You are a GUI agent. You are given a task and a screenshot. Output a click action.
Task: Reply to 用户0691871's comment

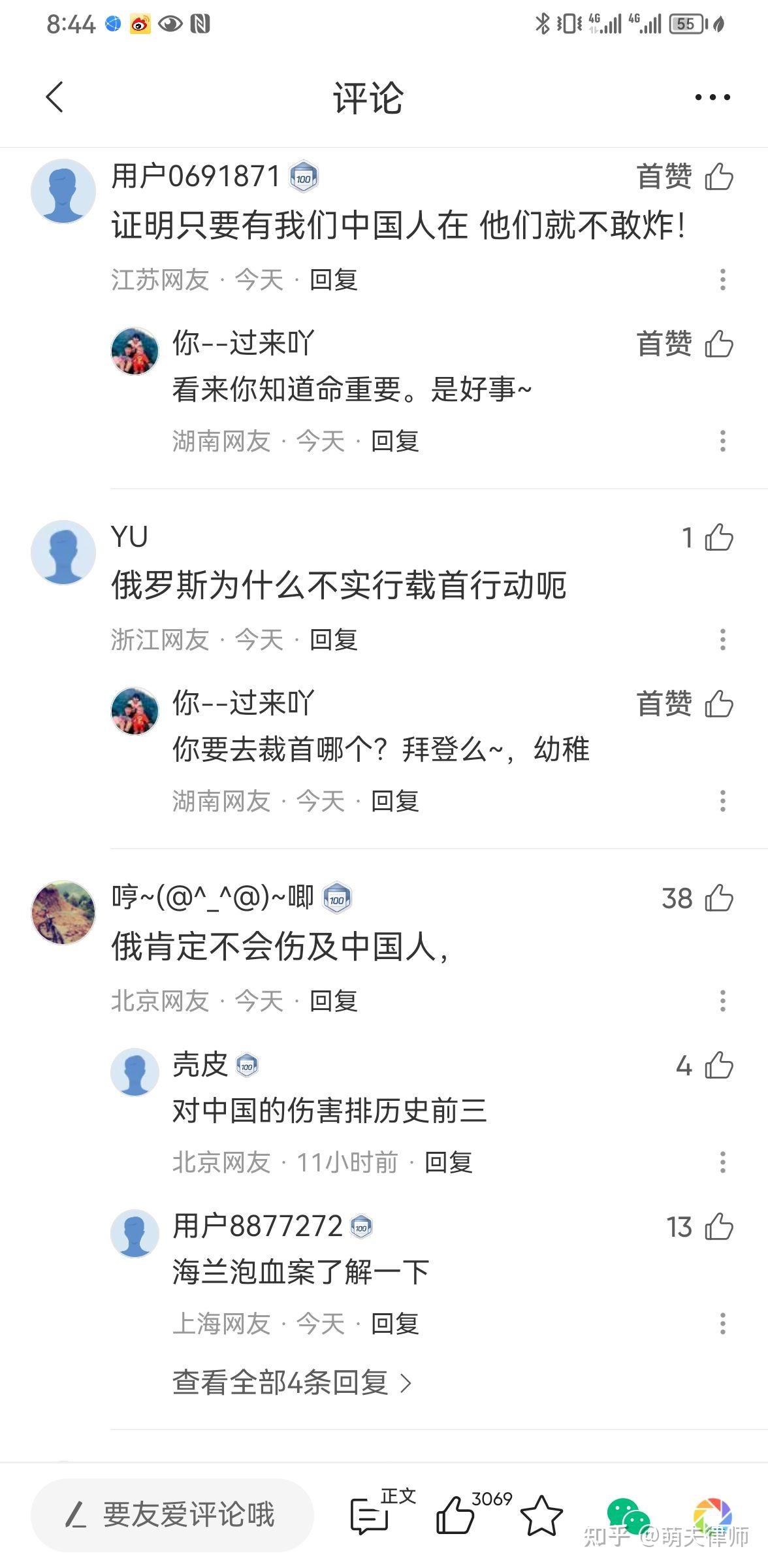pos(333,280)
